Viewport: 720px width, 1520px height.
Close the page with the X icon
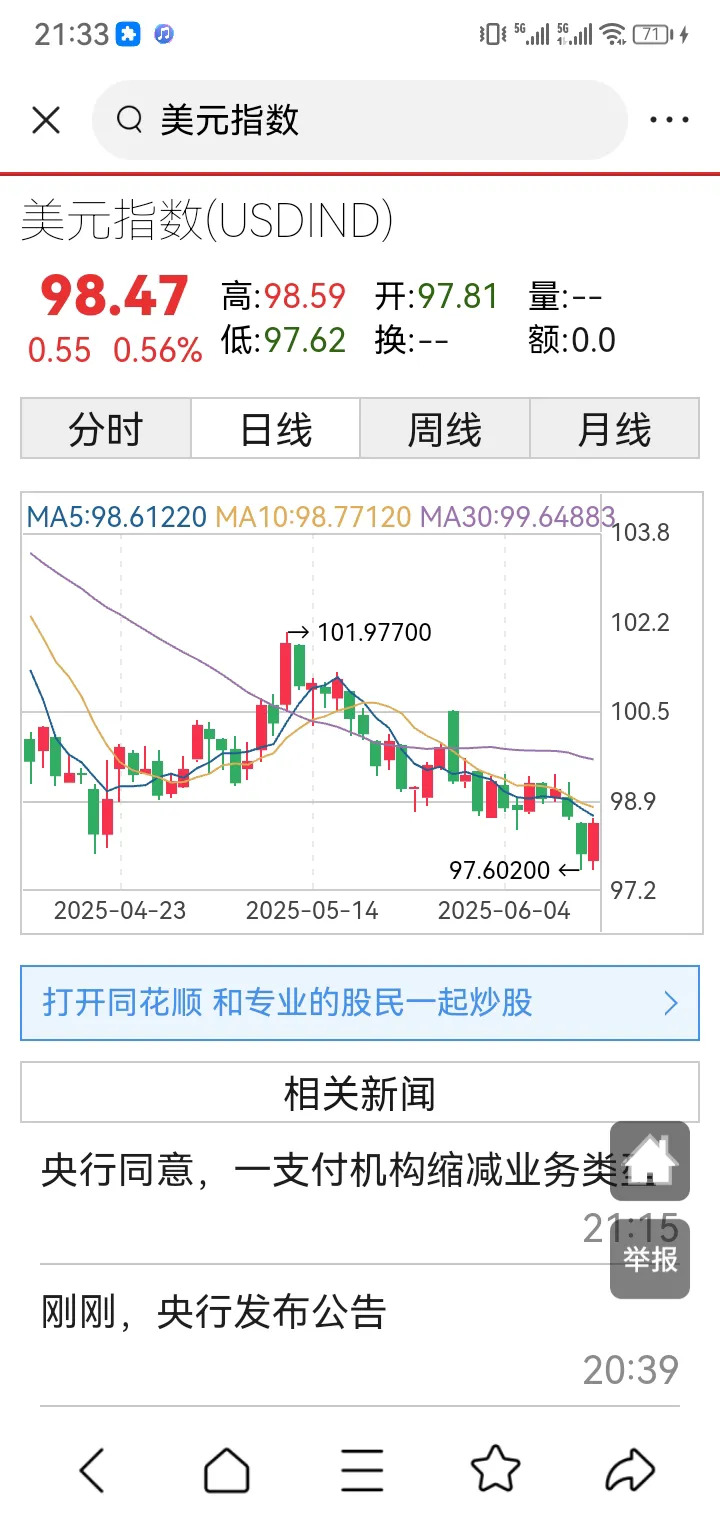click(46, 120)
